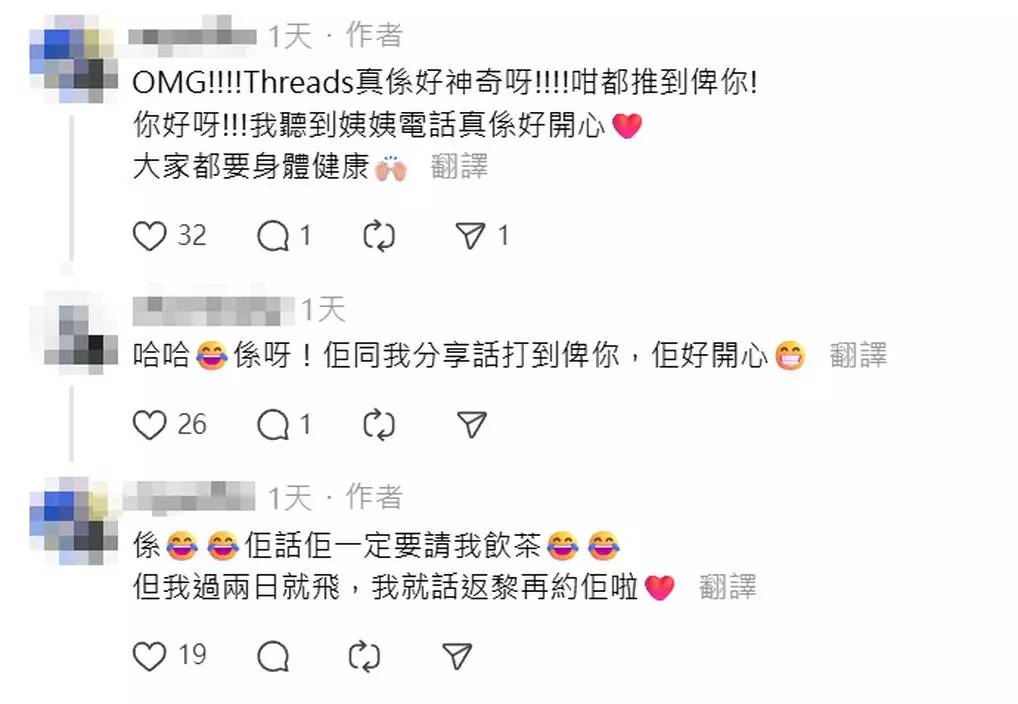Like the 請我飲茶 comment with 19 likes
The width and height of the screenshot is (1018, 704).
click(x=150, y=656)
